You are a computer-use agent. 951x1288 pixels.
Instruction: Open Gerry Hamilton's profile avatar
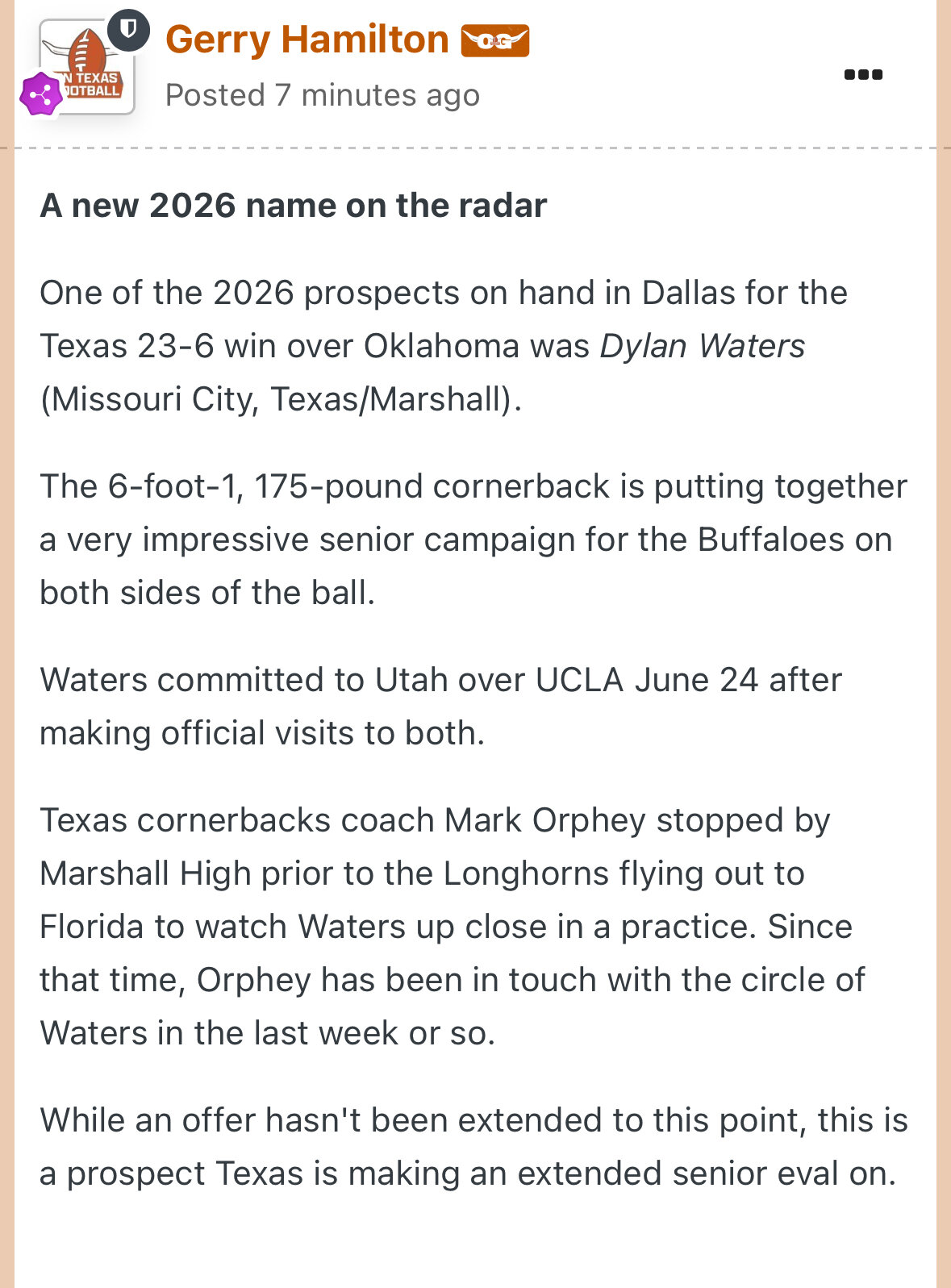[89, 66]
